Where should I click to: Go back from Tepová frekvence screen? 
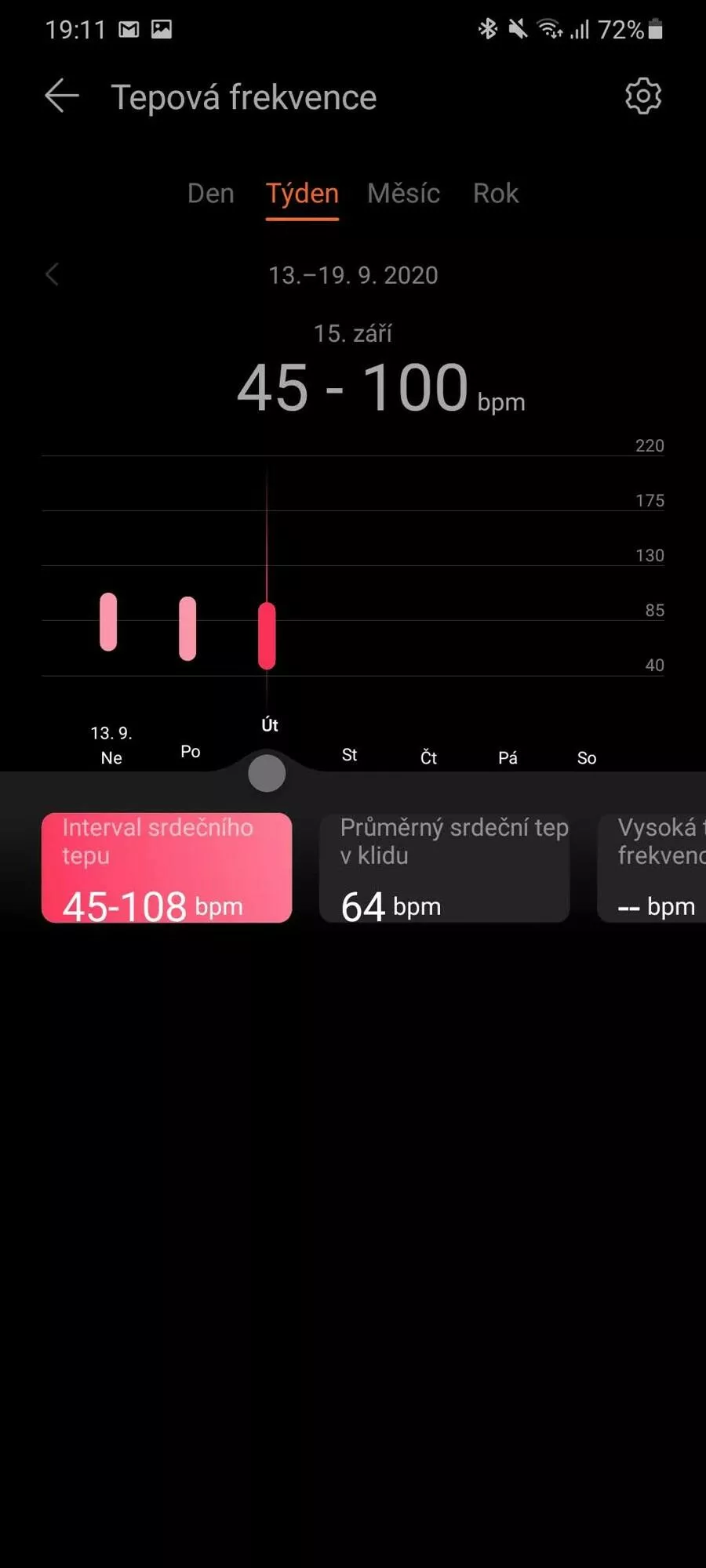61,96
